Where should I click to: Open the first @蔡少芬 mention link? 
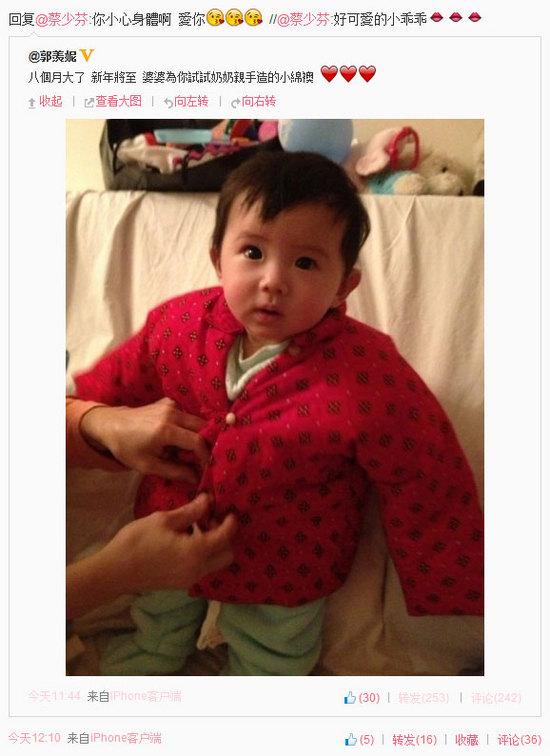61,20
